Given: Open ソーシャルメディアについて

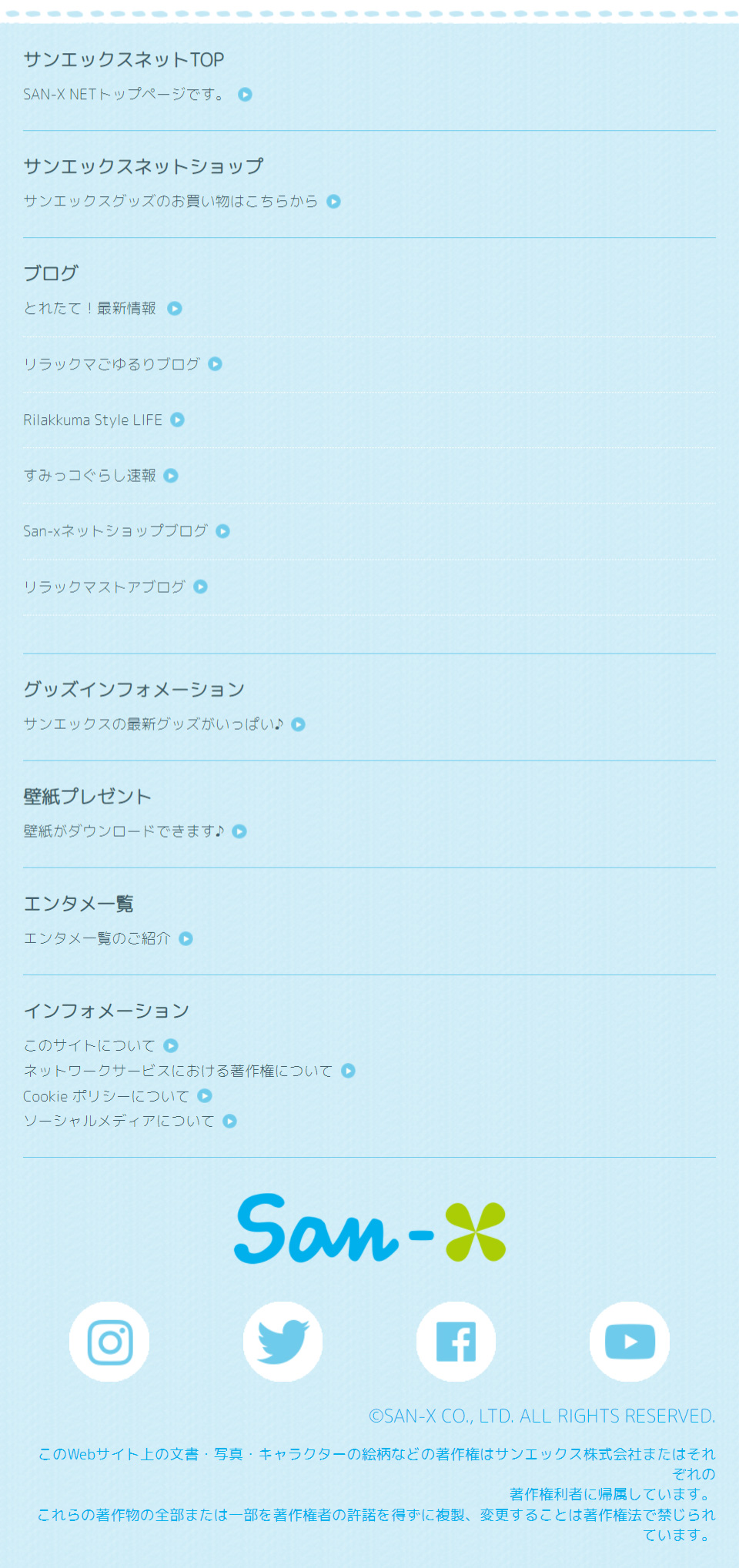Looking at the screenshot, I should 130,1121.
